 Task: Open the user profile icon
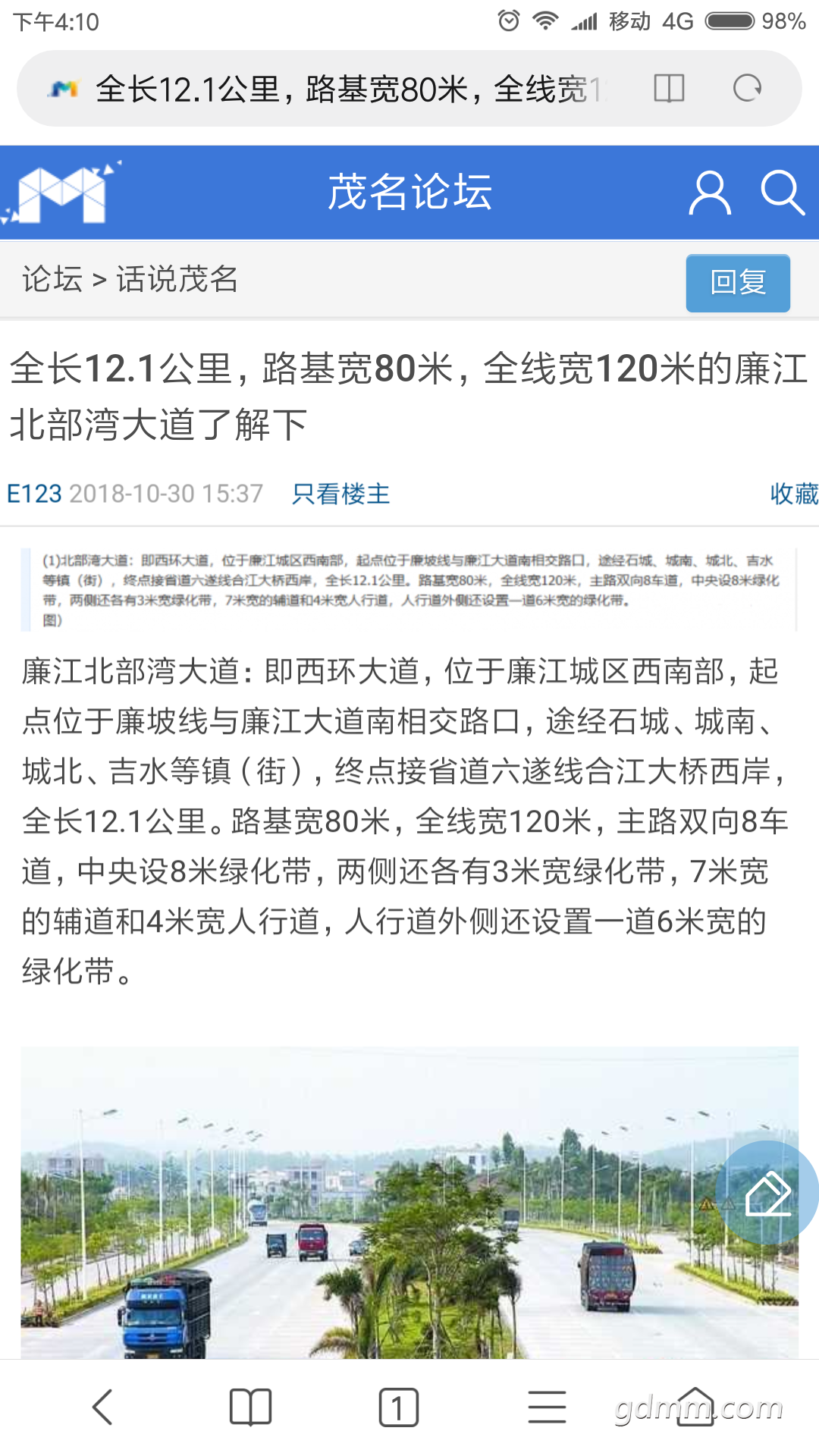click(x=710, y=193)
